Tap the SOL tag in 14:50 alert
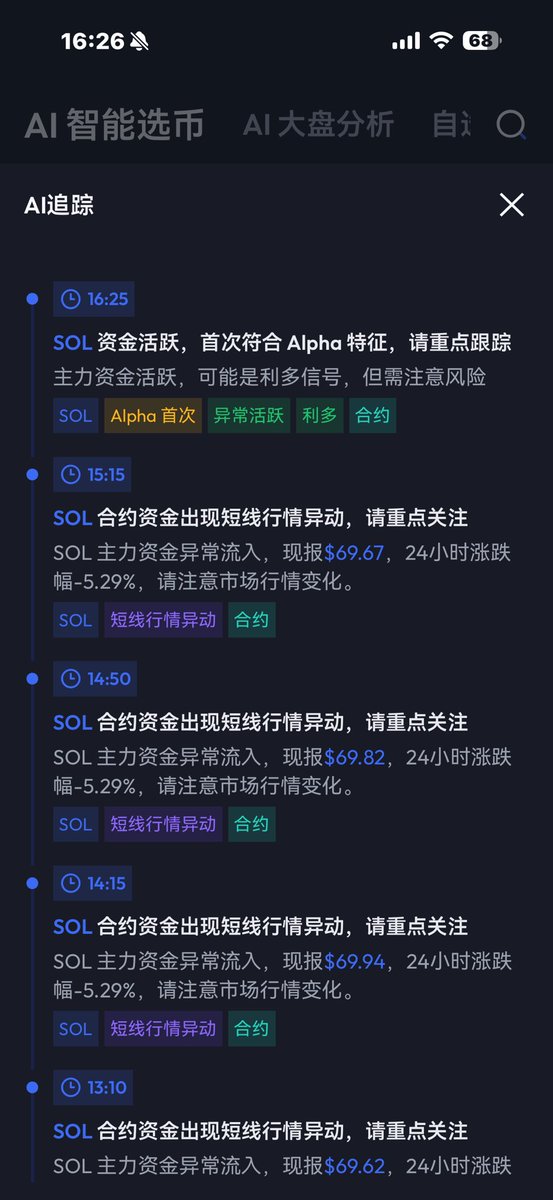Image resolution: width=553 pixels, height=1200 pixels. 75,824
